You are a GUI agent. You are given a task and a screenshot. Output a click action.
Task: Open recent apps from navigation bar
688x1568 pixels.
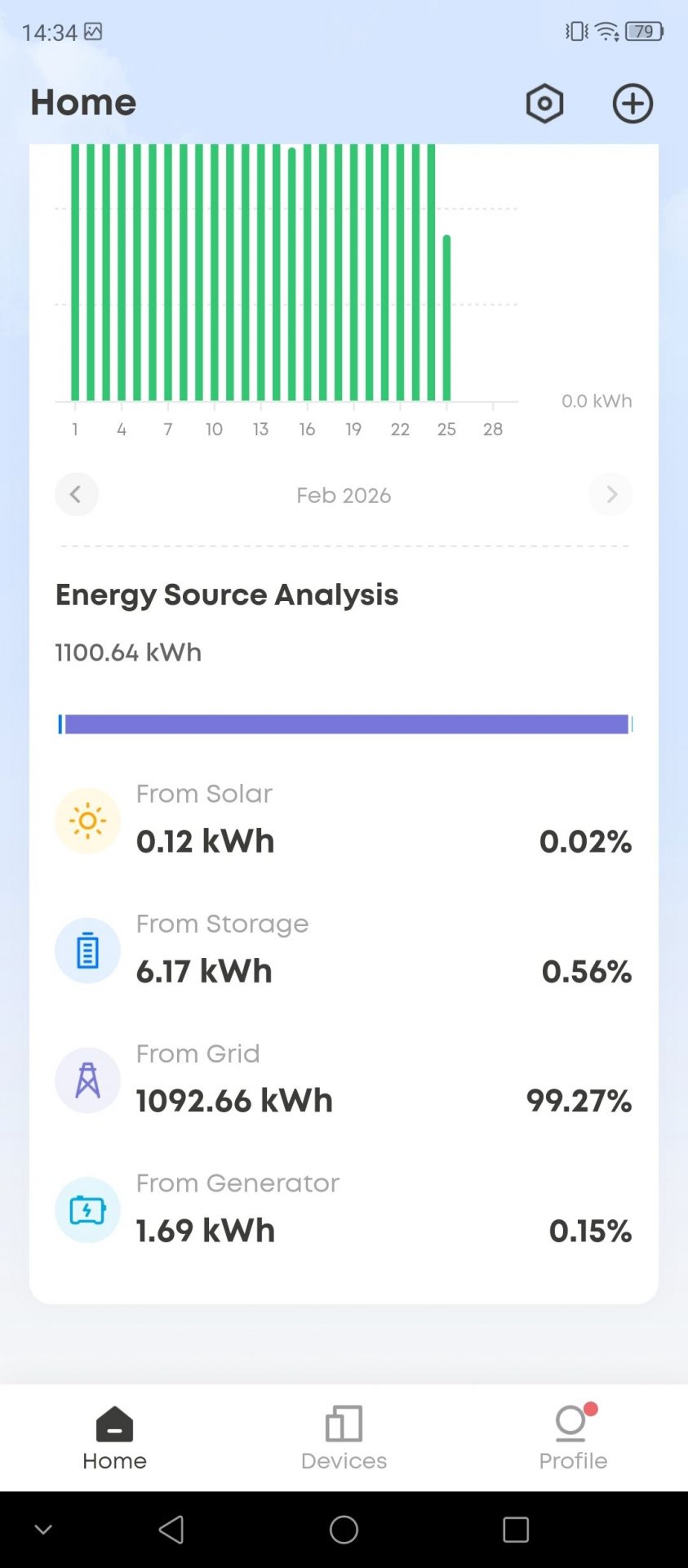click(x=516, y=1530)
